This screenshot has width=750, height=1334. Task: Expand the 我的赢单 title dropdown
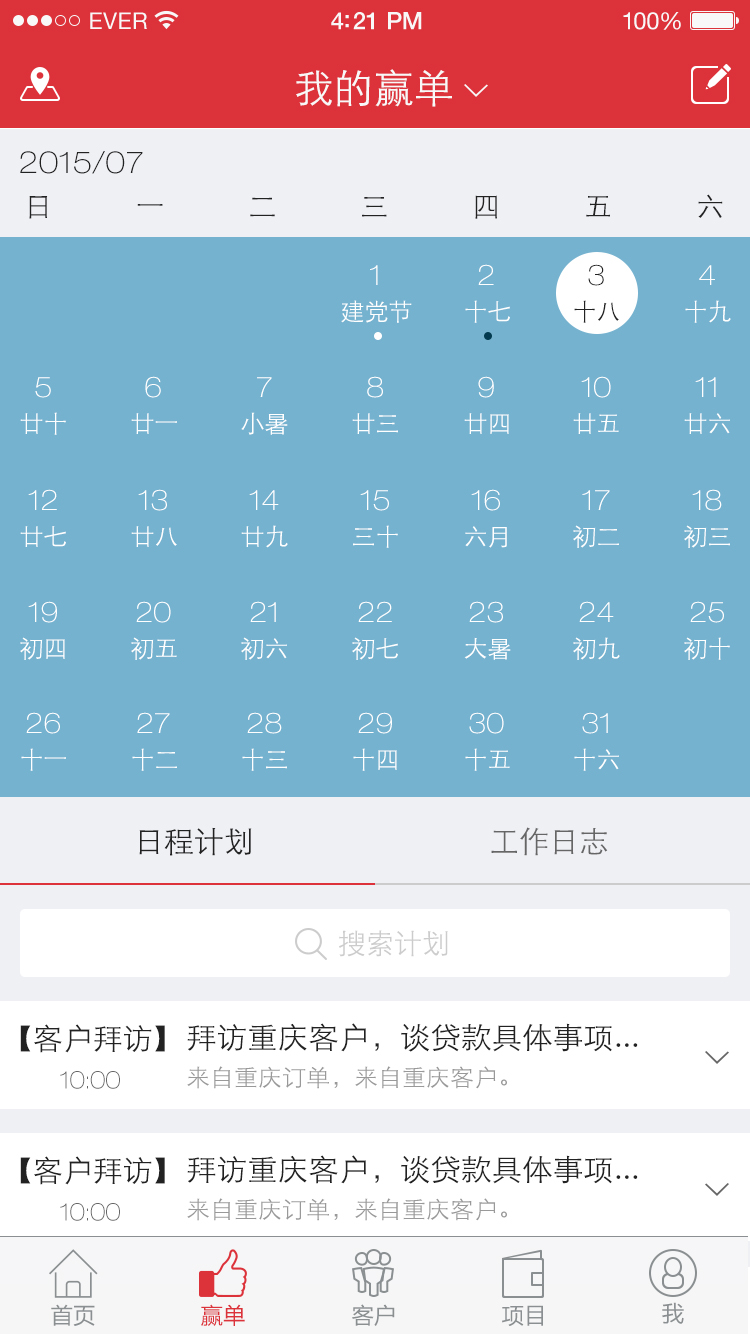392,90
